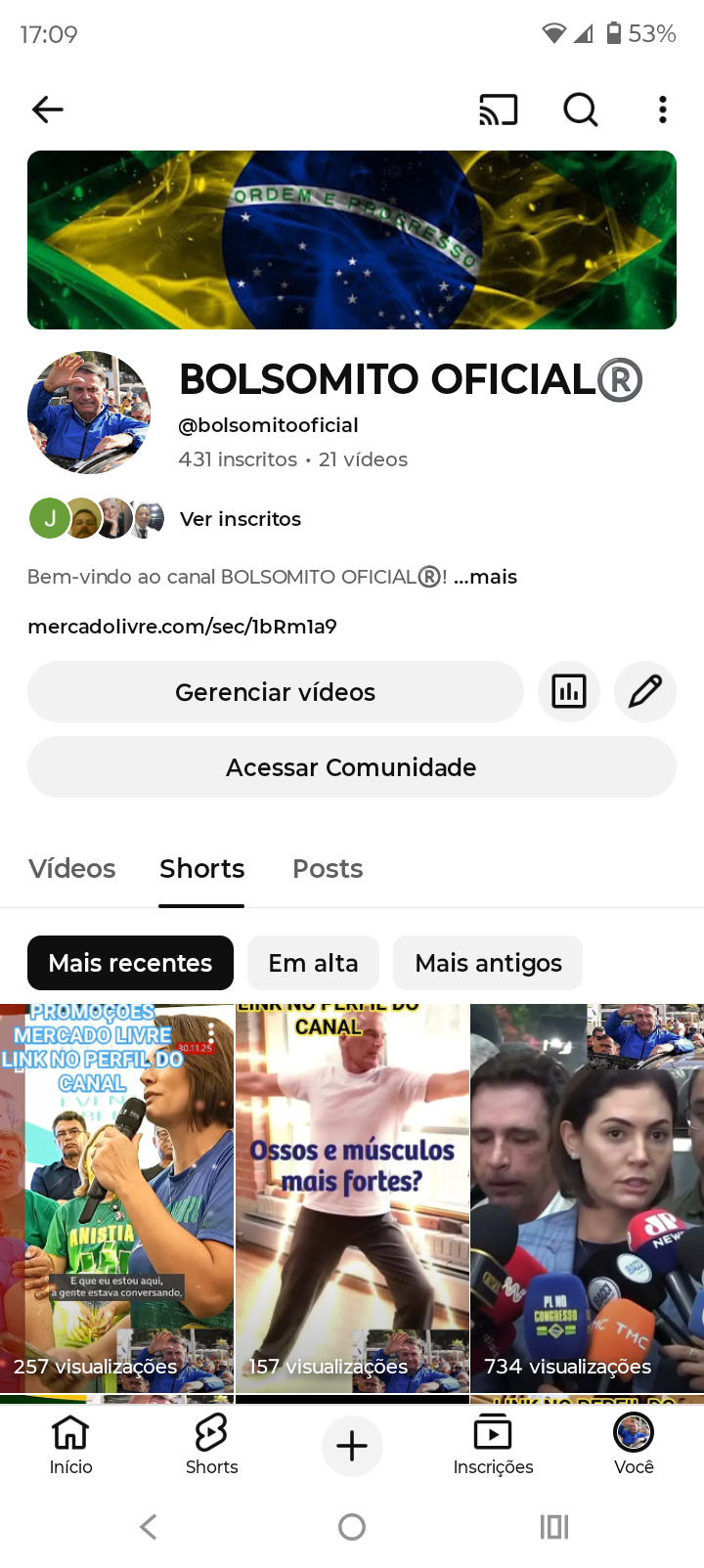Go to the Inscrições tab
The image size is (704, 1568).
click(x=493, y=1445)
